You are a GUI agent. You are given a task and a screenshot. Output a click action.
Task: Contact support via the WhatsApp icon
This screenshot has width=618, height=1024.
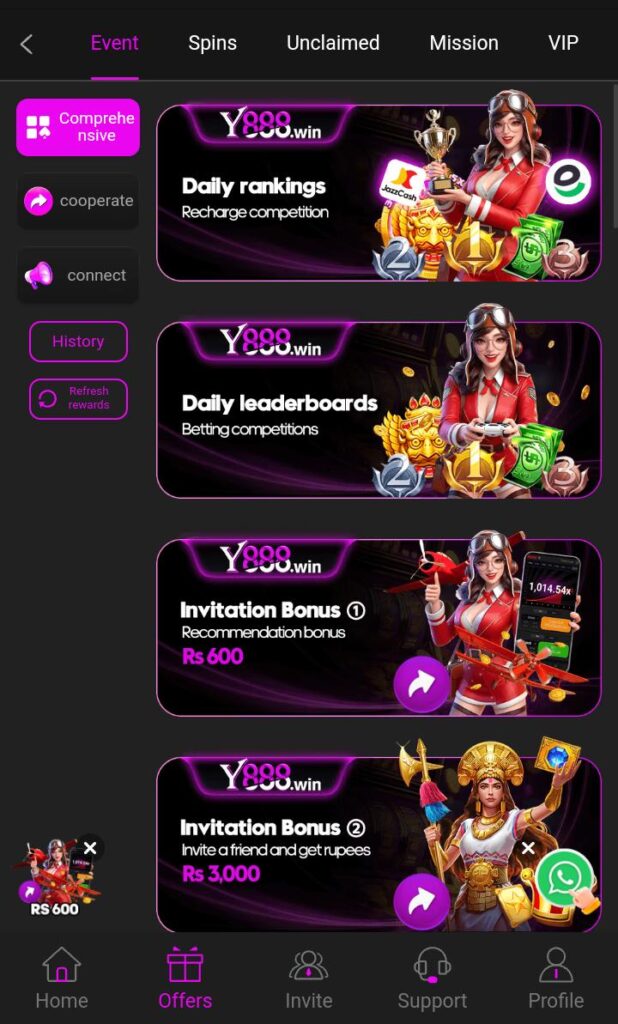tap(564, 879)
